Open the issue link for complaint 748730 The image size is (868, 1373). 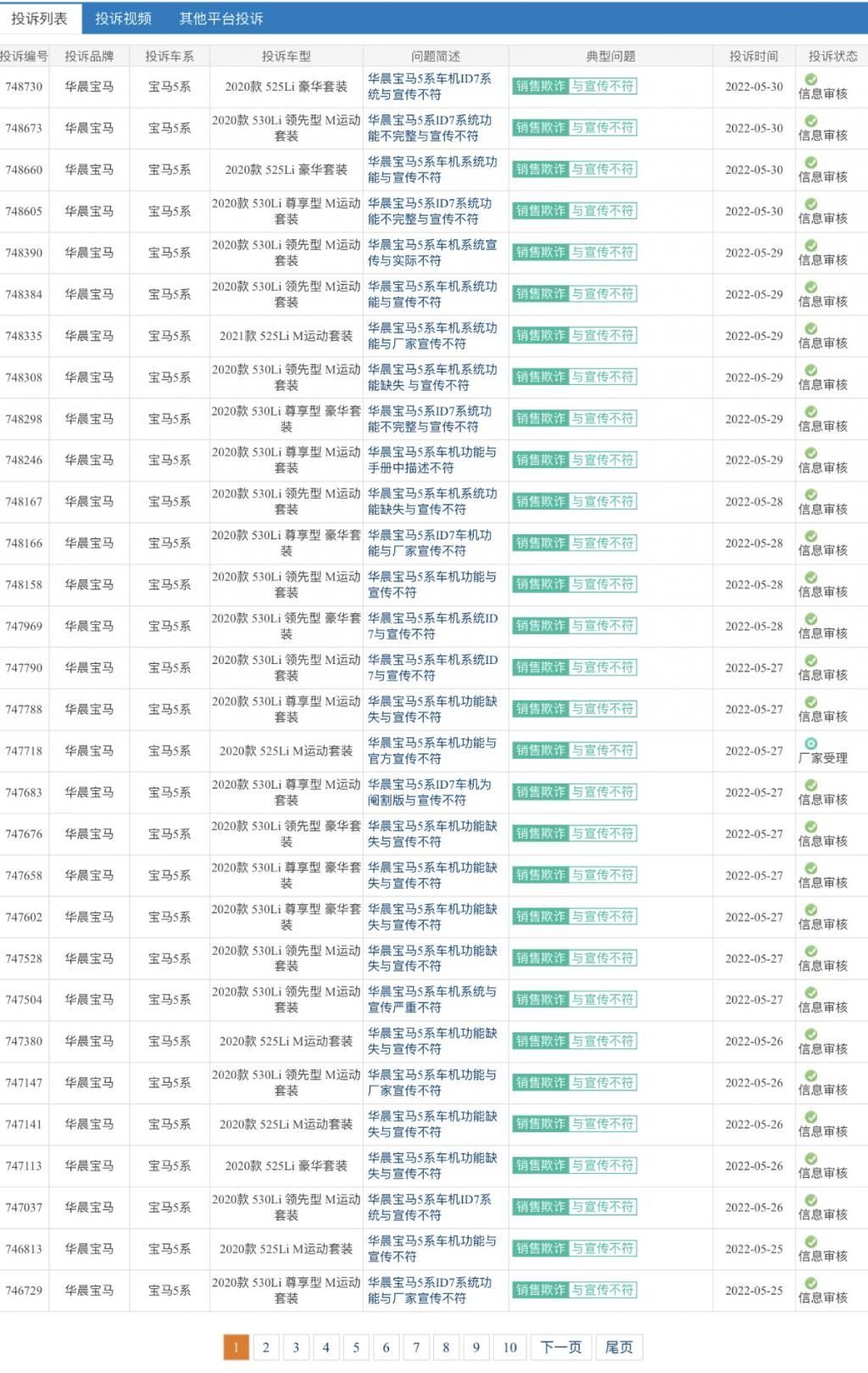(x=429, y=87)
